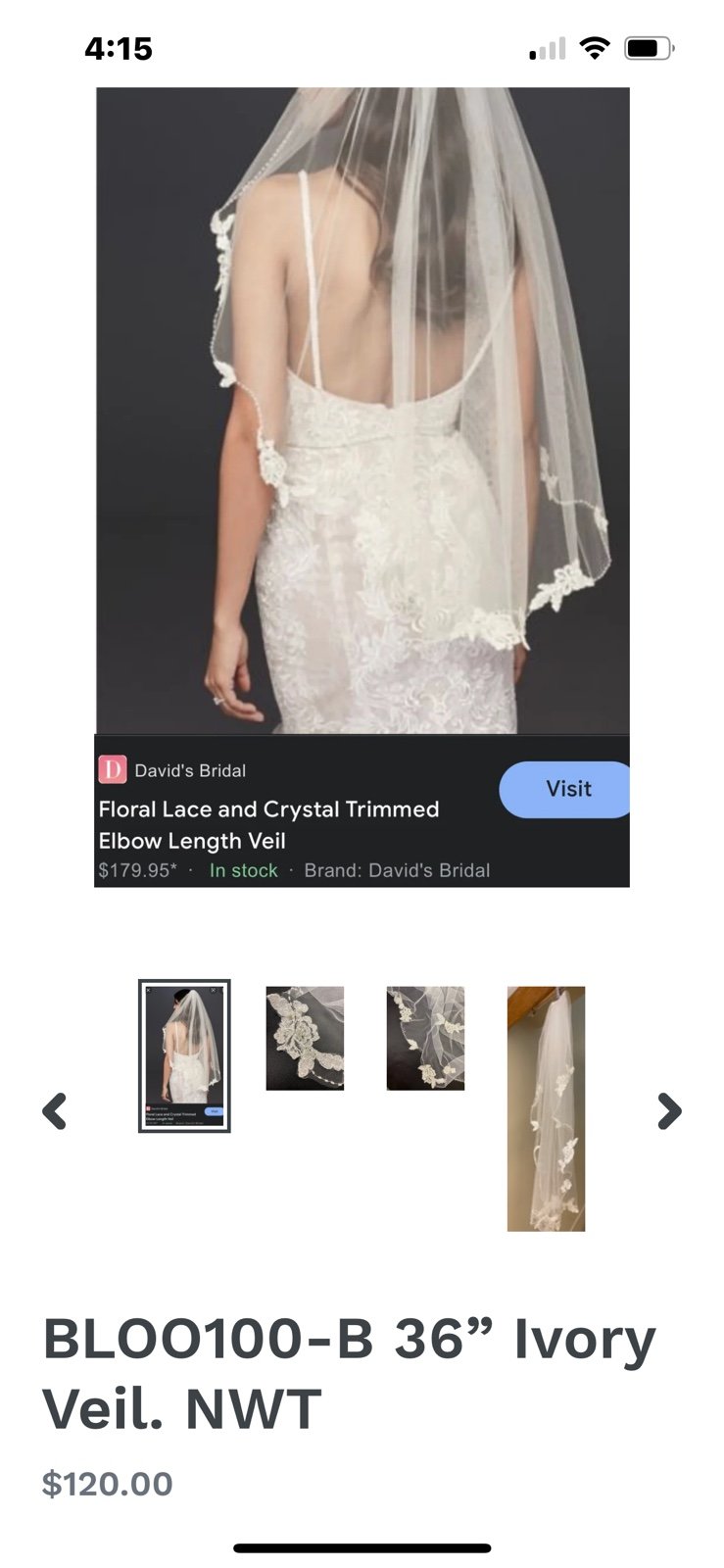
Task: Select the first thumbnail showing the model wearing the veil
Action: point(184,1056)
